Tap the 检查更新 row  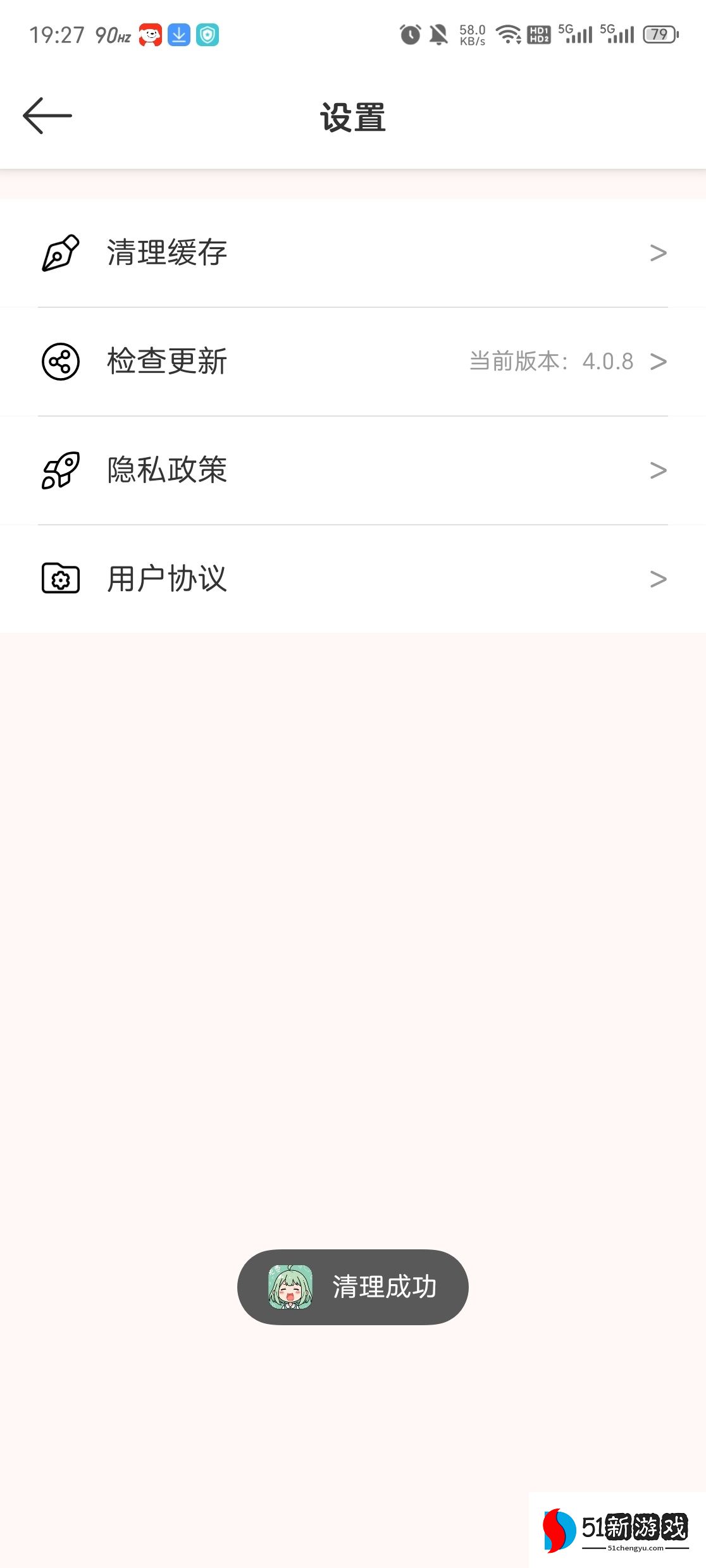coord(167,362)
